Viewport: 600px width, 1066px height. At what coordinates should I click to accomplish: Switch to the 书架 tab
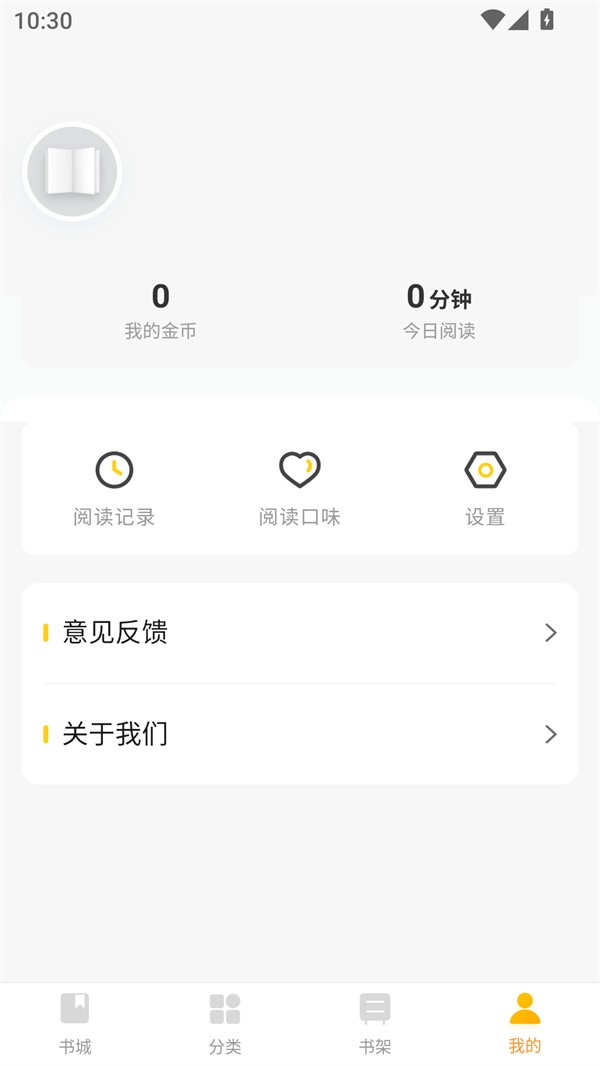click(x=375, y=1023)
